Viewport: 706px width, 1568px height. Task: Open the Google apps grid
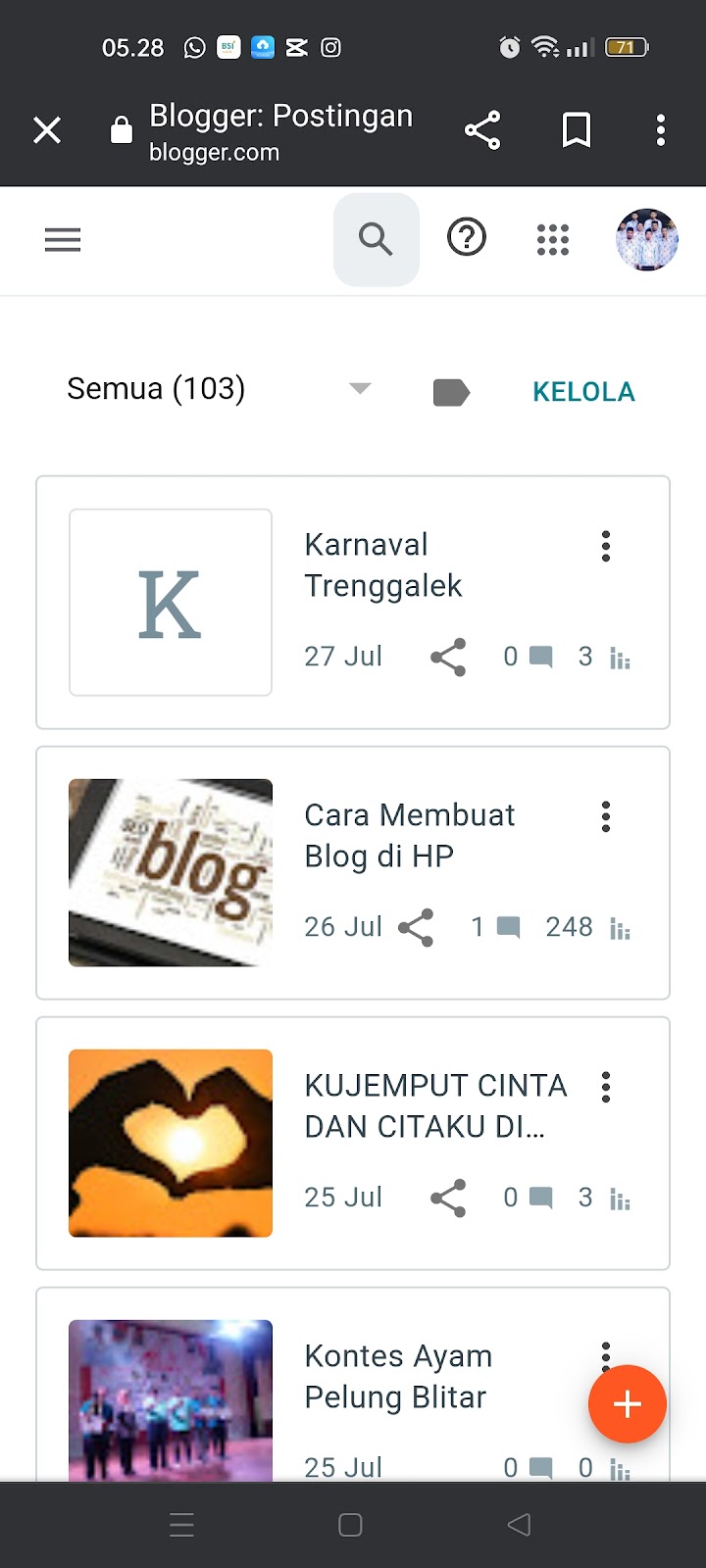(553, 240)
